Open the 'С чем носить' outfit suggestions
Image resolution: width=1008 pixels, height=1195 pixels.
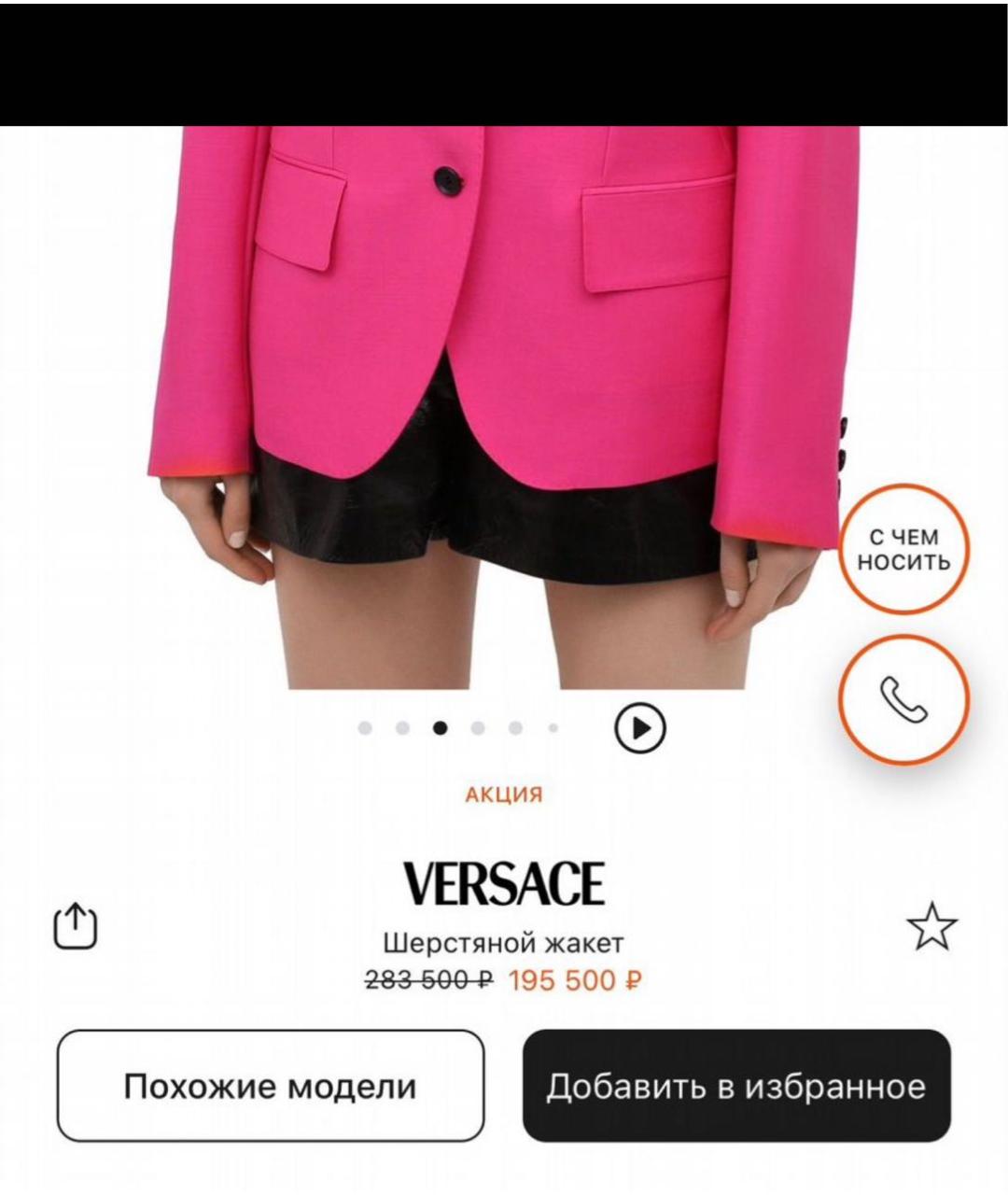click(x=904, y=550)
